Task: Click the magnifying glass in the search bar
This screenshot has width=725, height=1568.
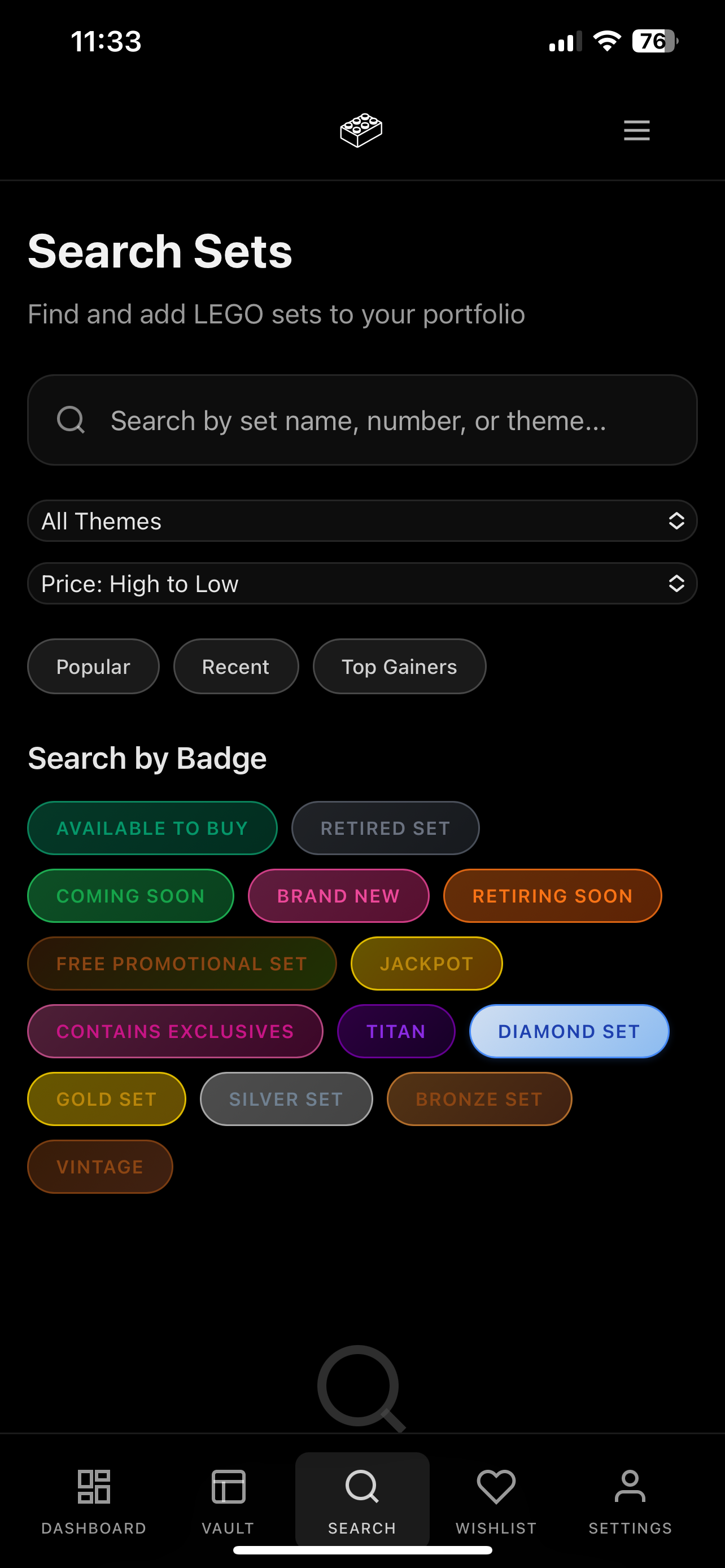Action: click(x=71, y=419)
